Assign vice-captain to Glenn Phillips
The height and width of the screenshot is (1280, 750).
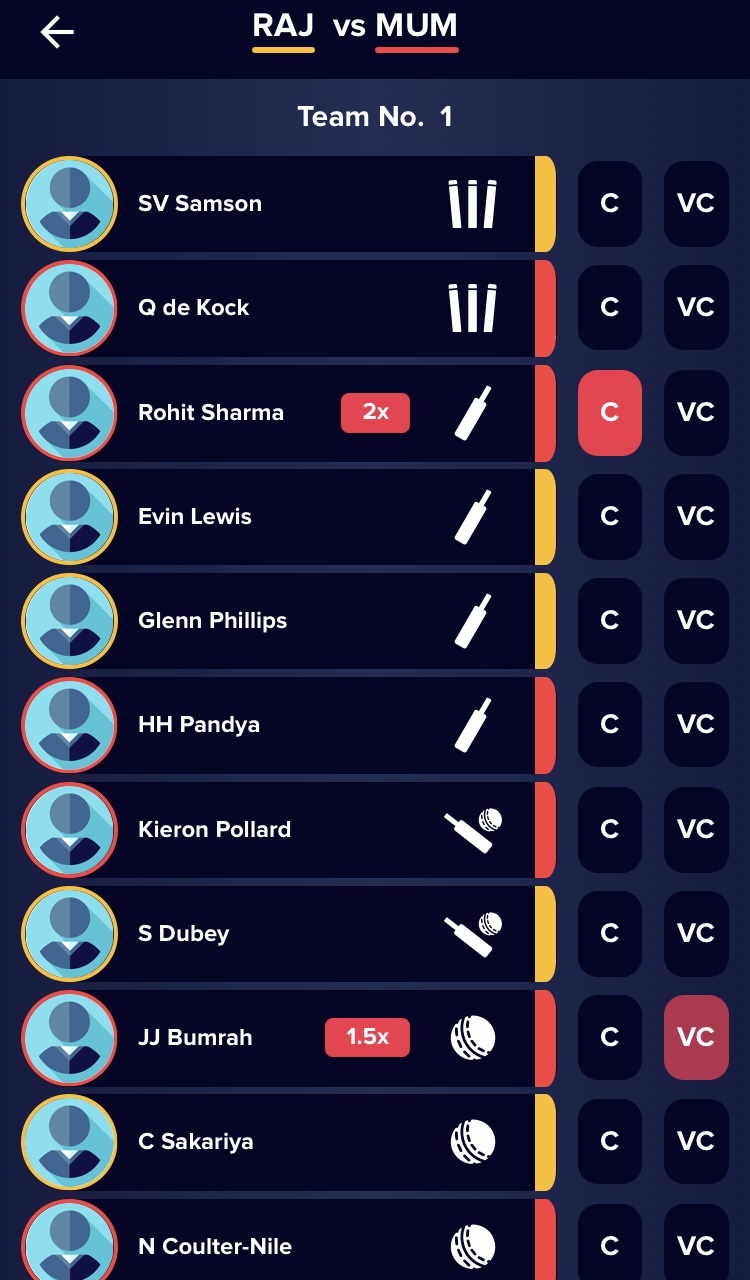tap(696, 621)
